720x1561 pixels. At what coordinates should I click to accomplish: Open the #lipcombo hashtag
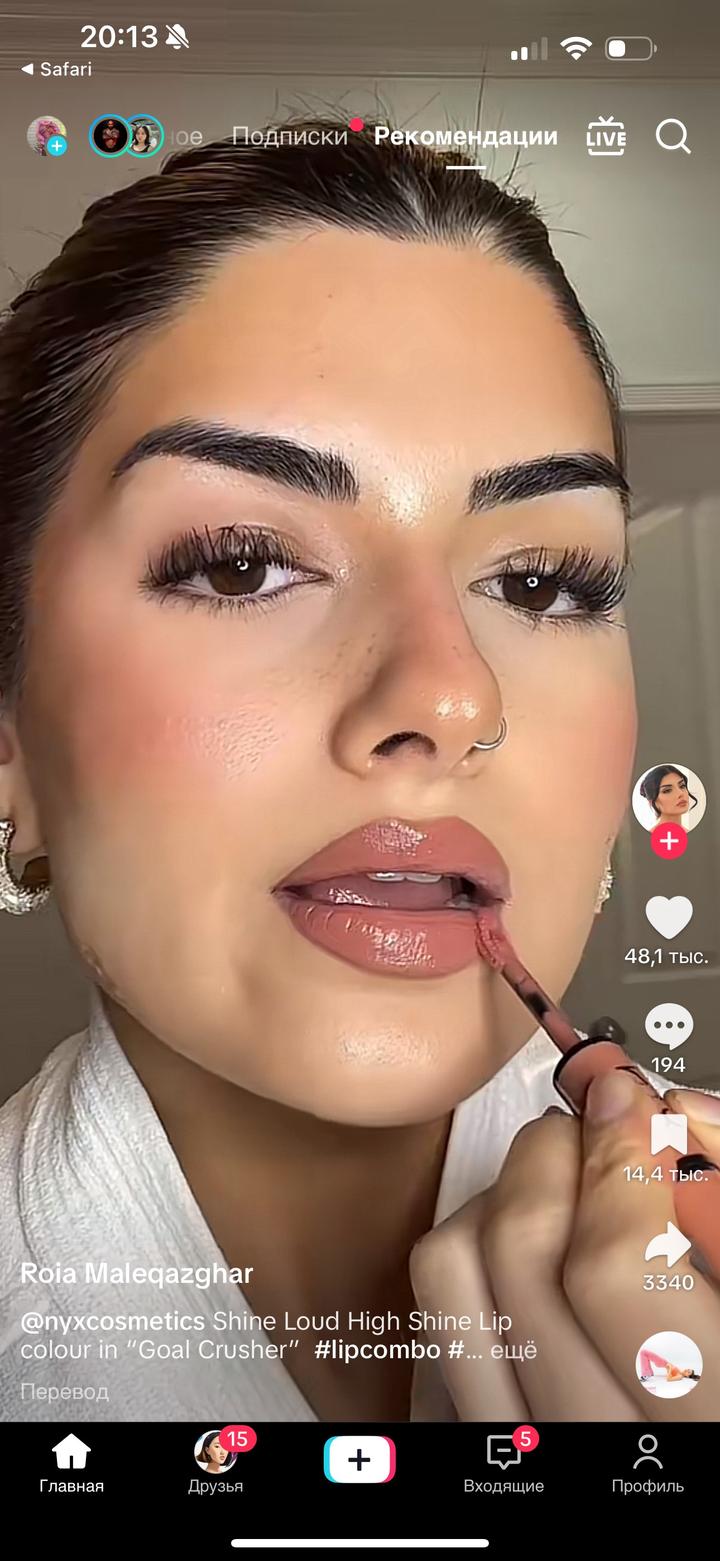pyautogui.click(x=377, y=1349)
